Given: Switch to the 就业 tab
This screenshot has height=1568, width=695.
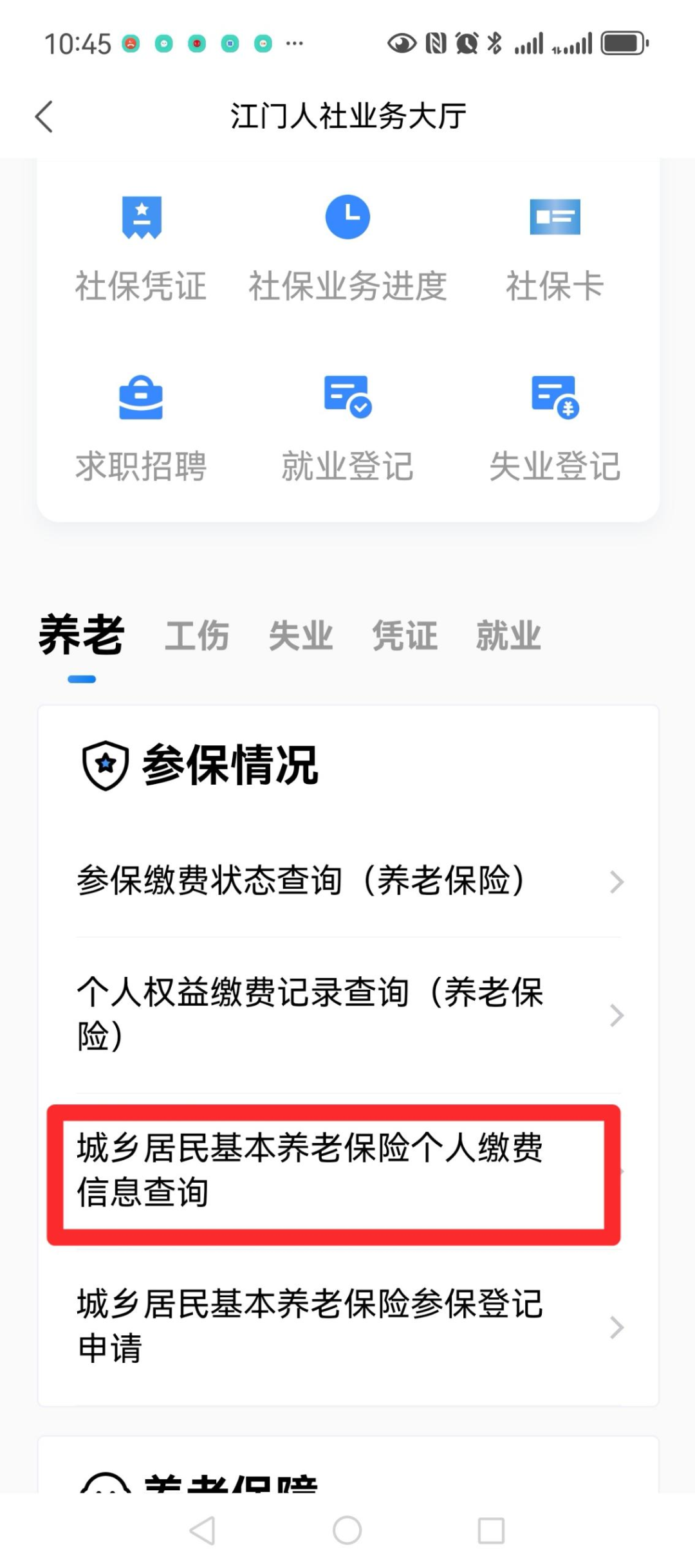Looking at the screenshot, I should [x=508, y=635].
